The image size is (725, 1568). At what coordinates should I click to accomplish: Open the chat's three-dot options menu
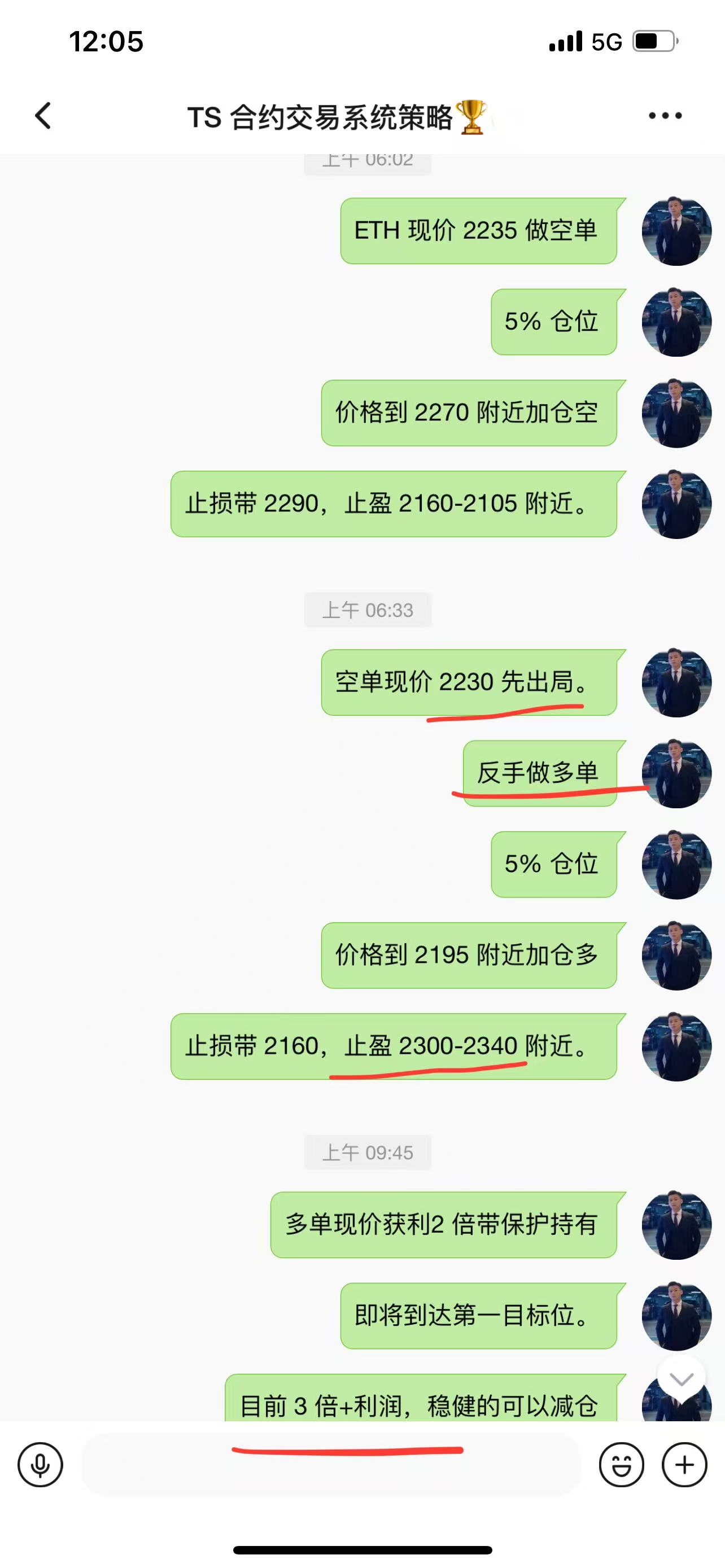[665, 116]
